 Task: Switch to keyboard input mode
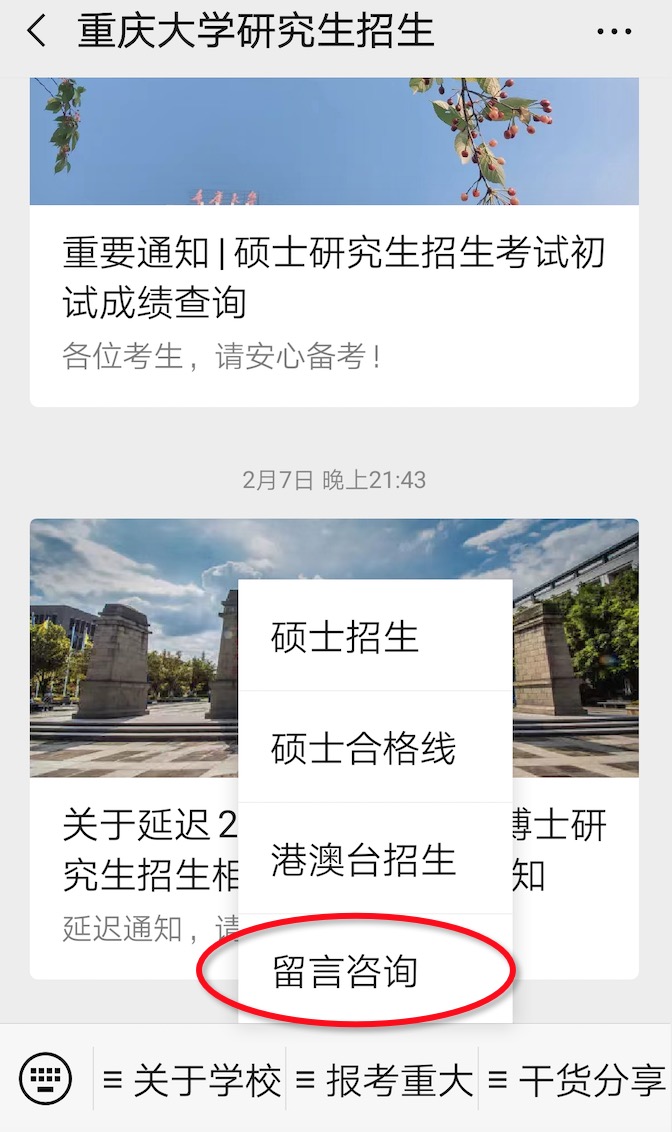[x=46, y=1079]
